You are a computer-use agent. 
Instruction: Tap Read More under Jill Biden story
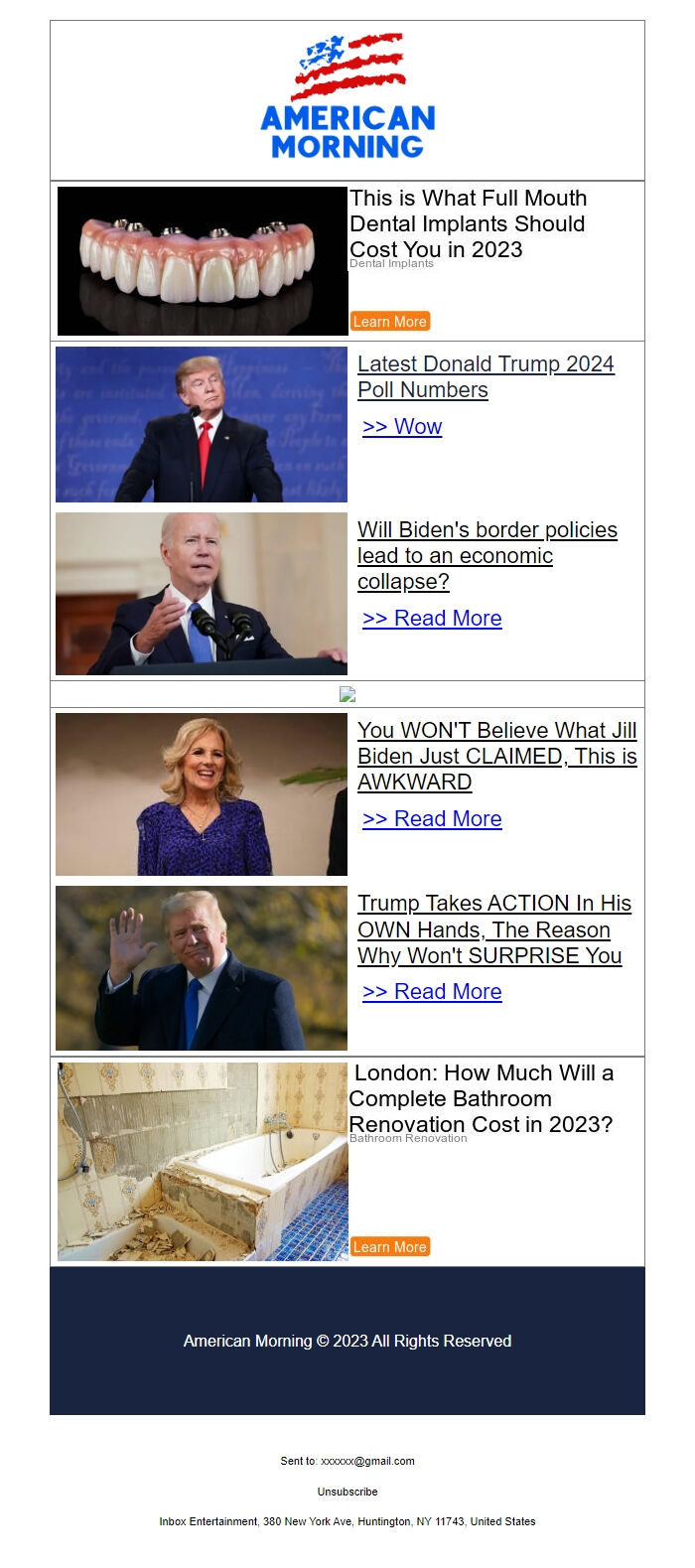(432, 819)
